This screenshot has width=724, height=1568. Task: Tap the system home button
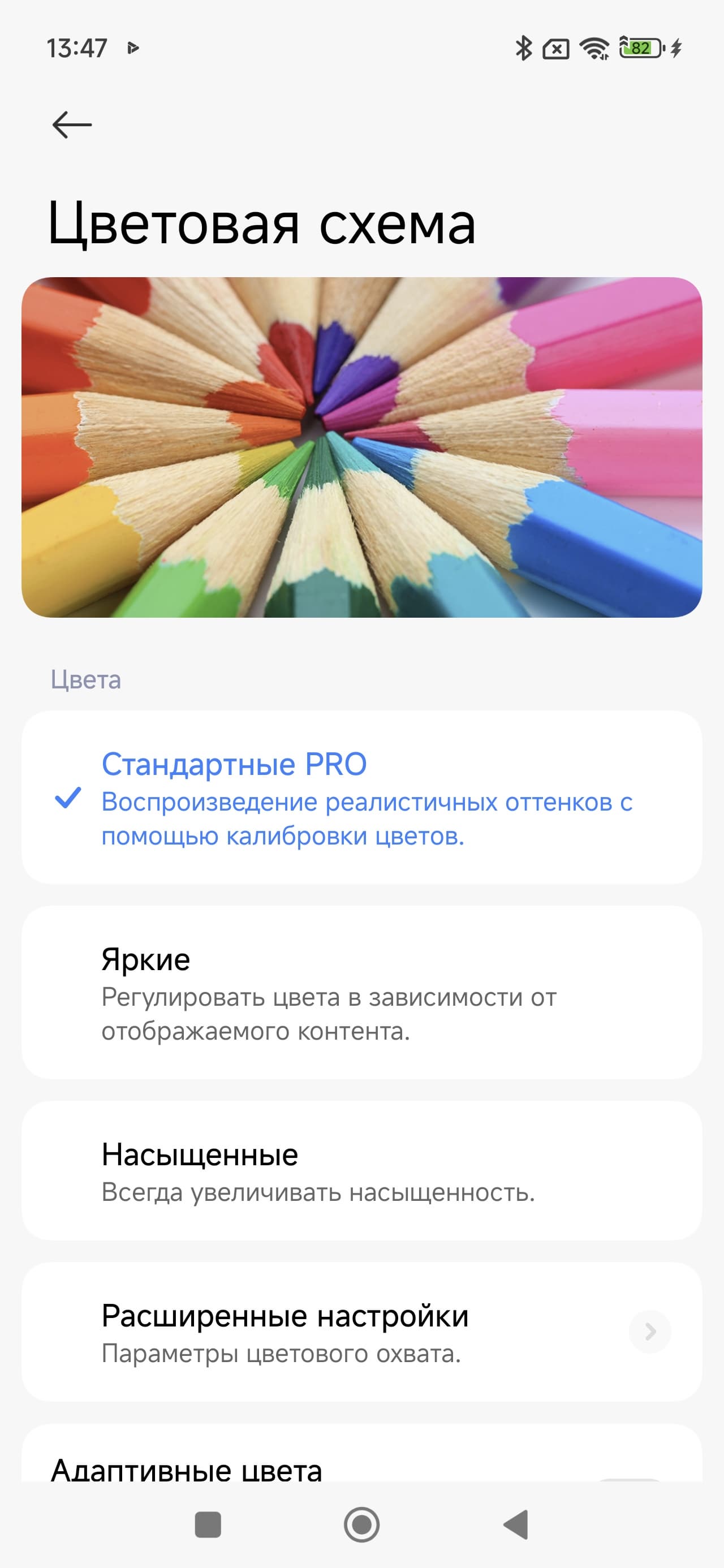[x=361, y=1525]
